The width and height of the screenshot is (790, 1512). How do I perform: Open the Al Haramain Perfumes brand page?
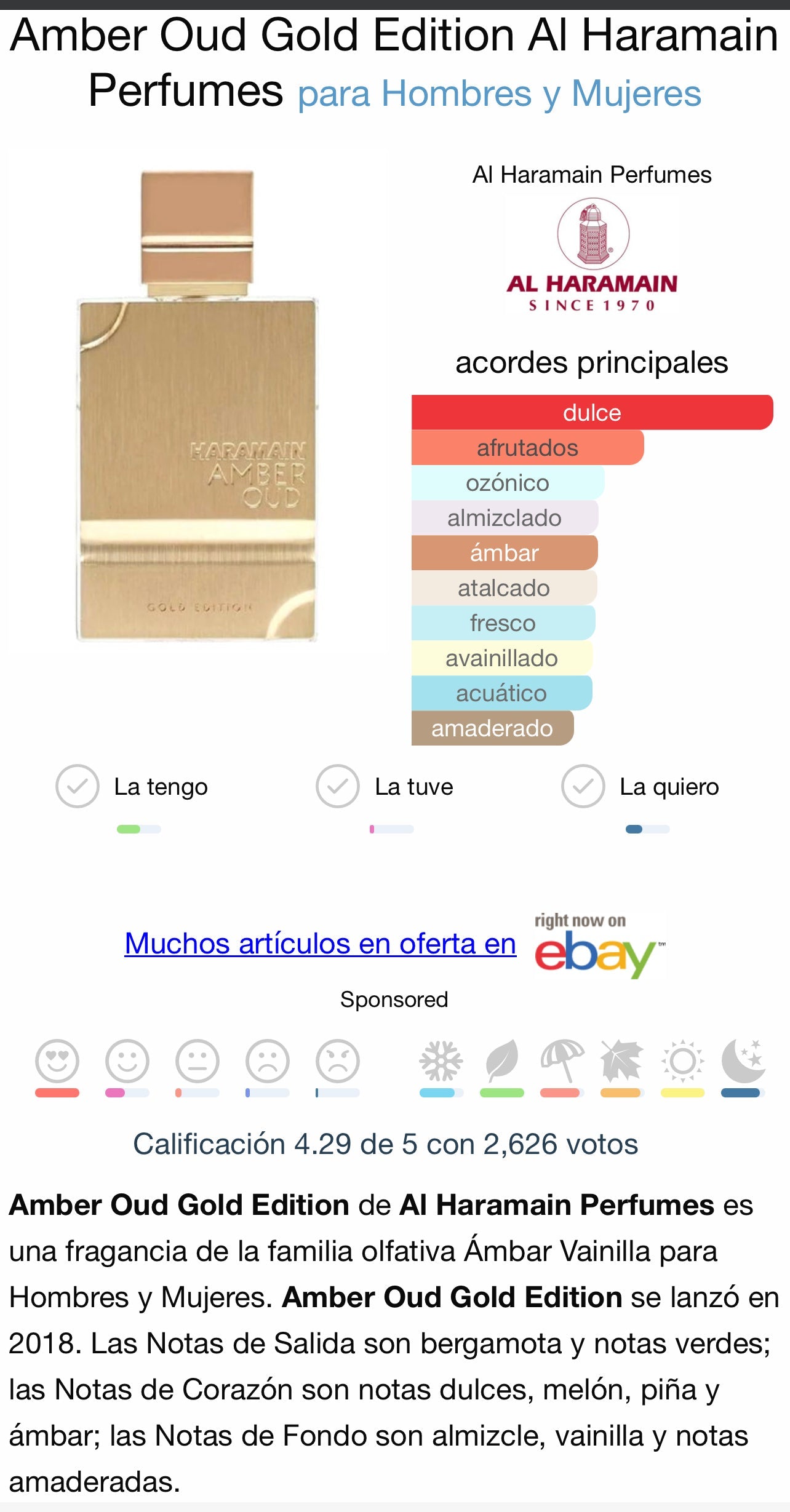pos(592,255)
